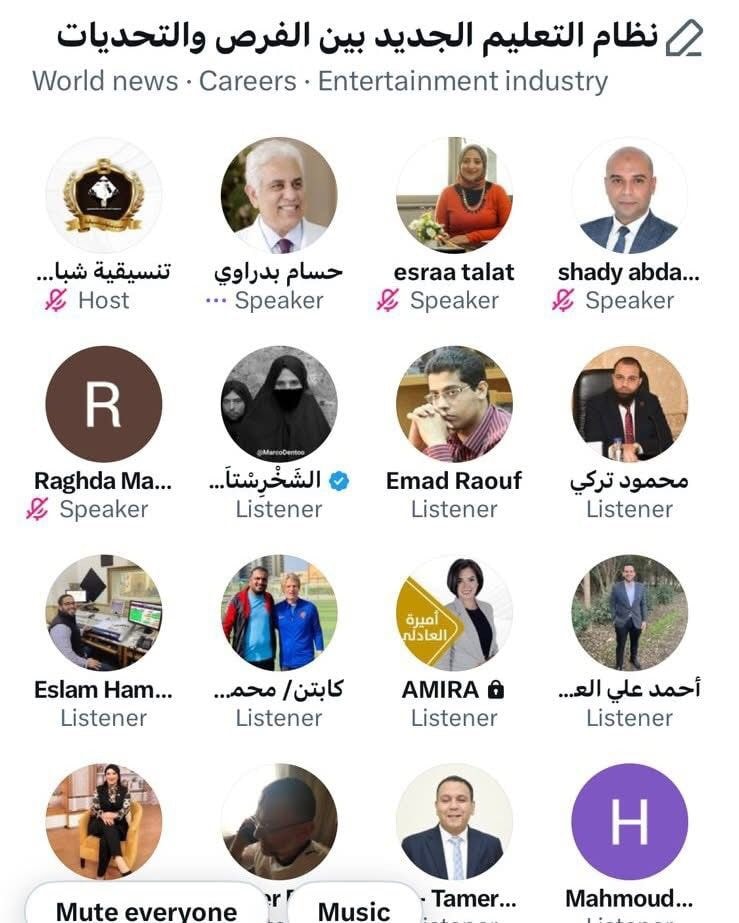Open listener محمود تركي profile
Screen dimensions: 739x923
coord(629,404)
